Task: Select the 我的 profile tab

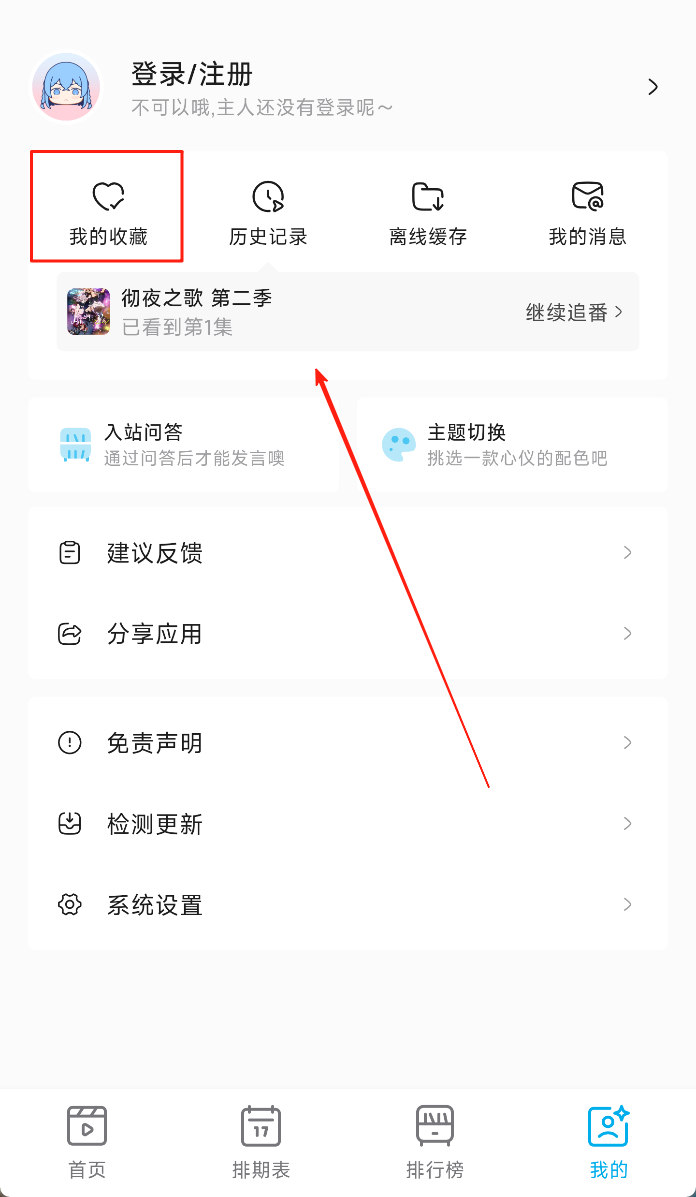Action: pyautogui.click(x=608, y=1141)
